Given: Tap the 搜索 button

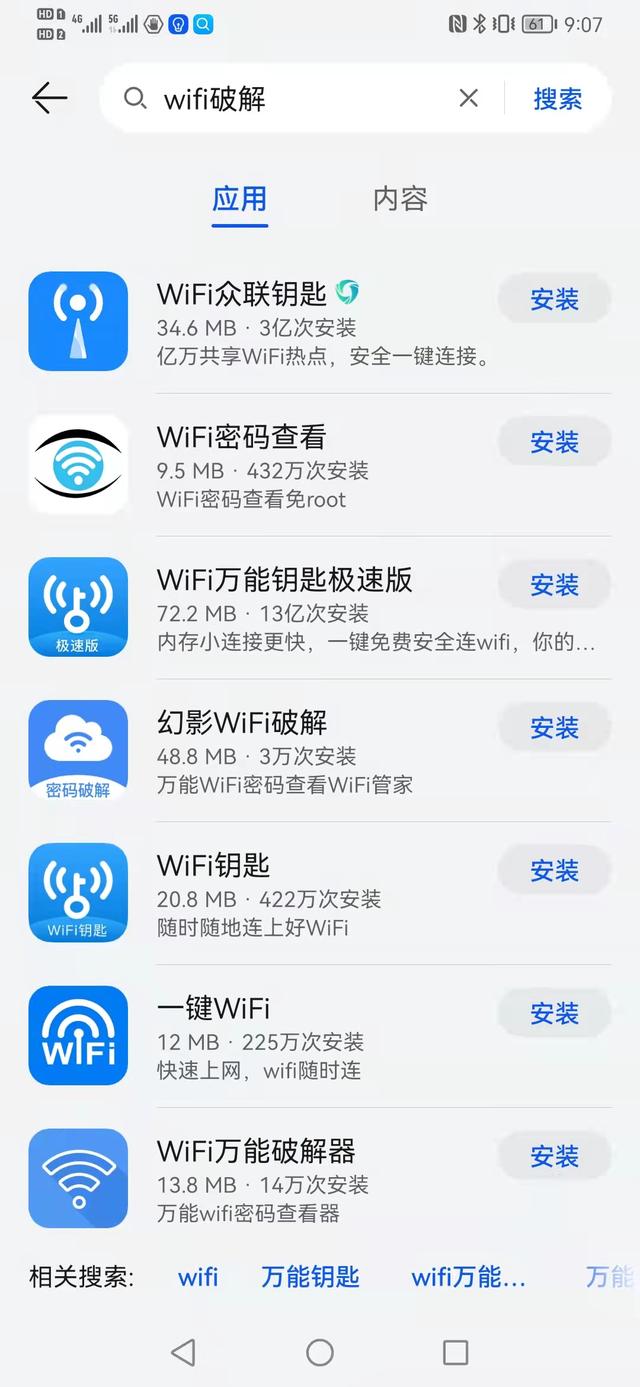Looking at the screenshot, I should (x=557, y=98).
